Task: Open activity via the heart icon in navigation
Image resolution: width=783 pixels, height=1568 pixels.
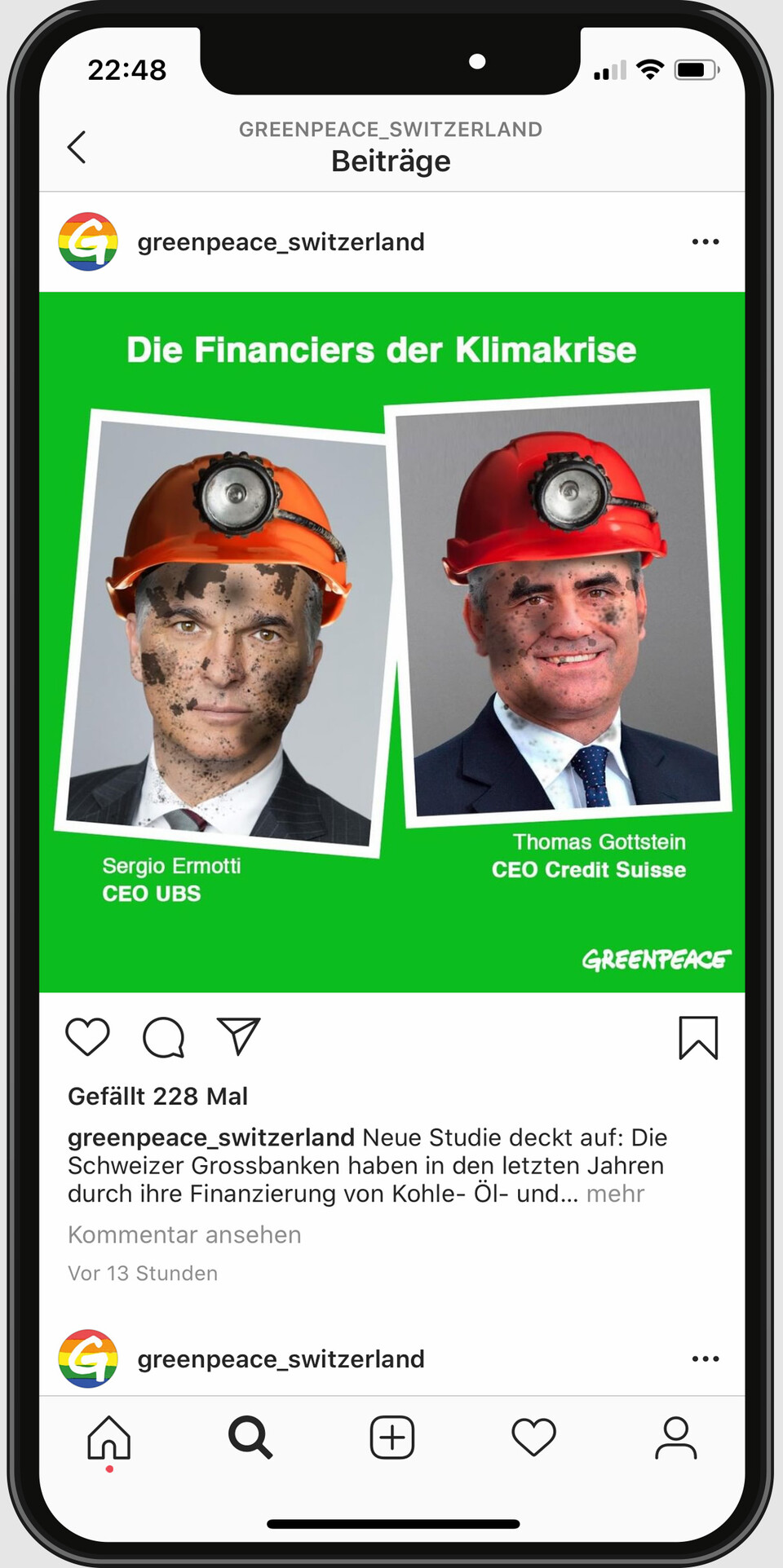Action: point(533,1438)
